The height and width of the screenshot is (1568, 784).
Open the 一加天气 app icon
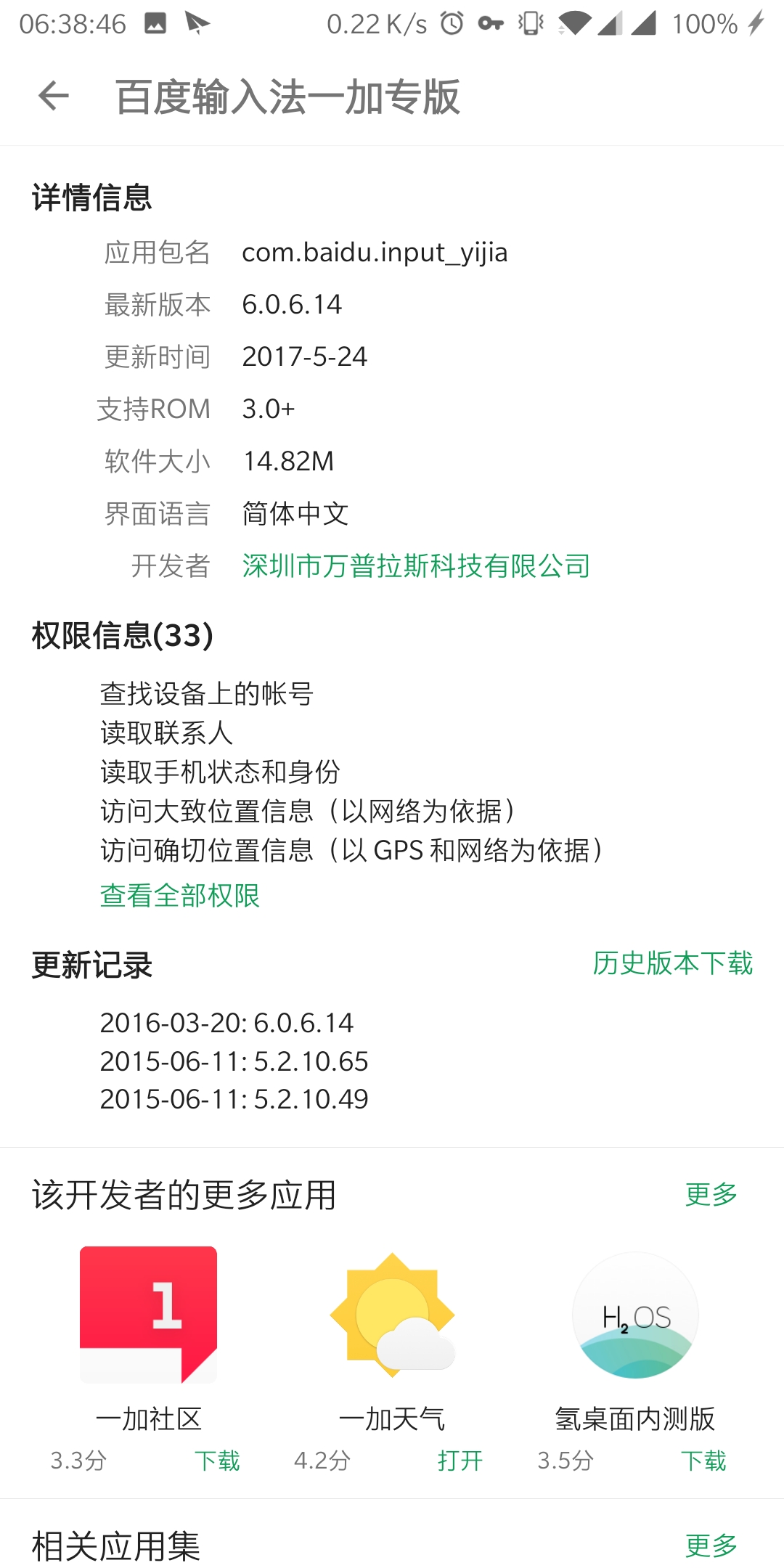(392, 1315)
